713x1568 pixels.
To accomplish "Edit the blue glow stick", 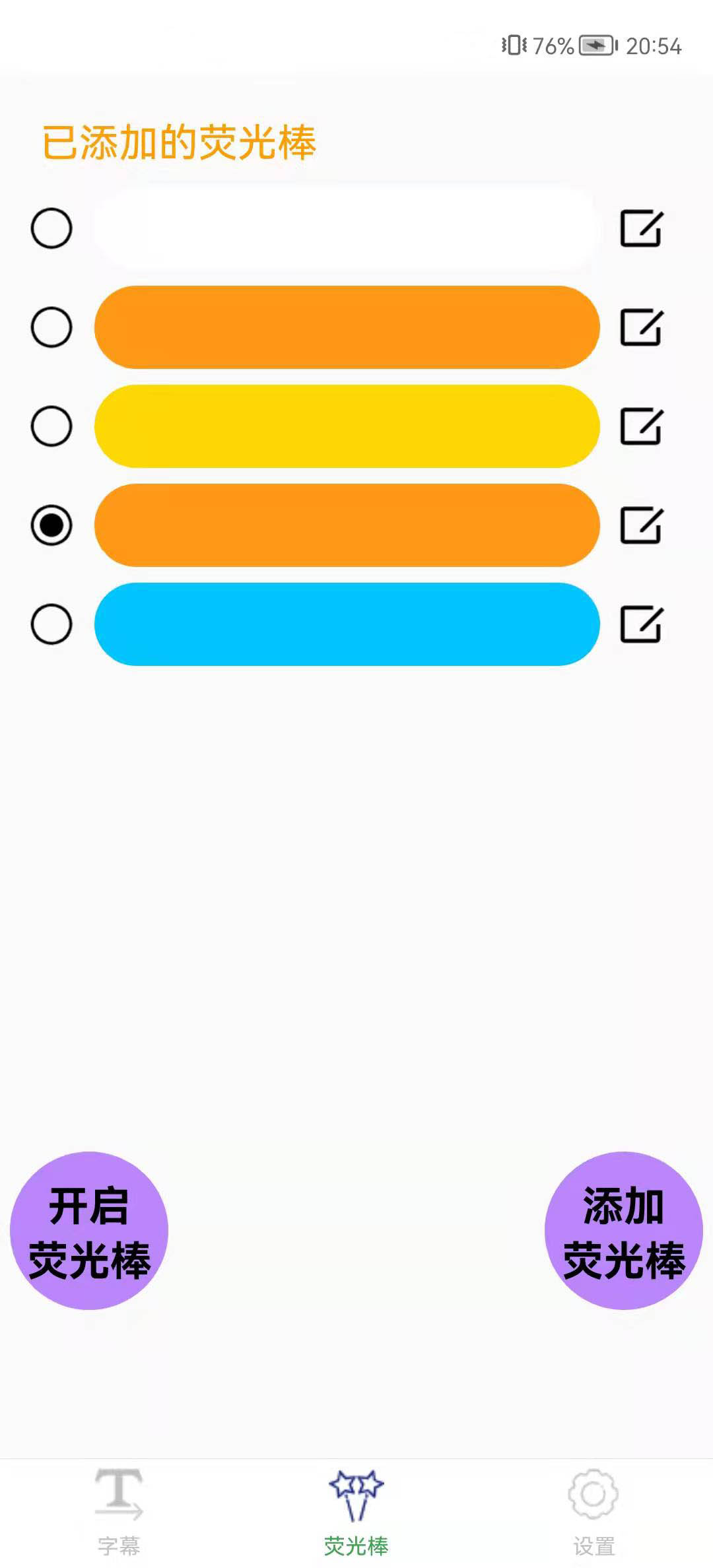I will (640, 624).
